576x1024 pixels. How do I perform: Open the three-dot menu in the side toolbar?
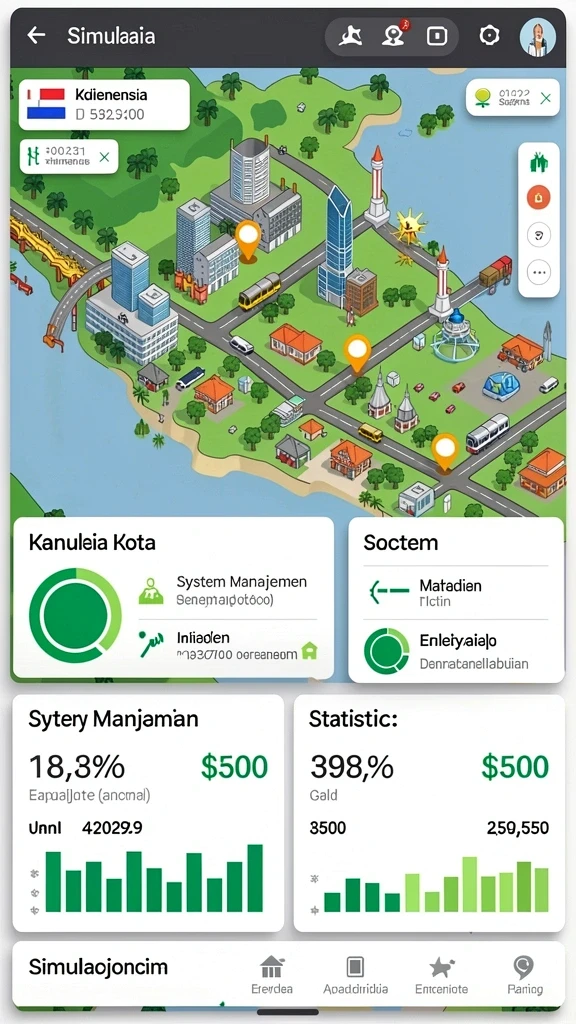tap(539, 272)
